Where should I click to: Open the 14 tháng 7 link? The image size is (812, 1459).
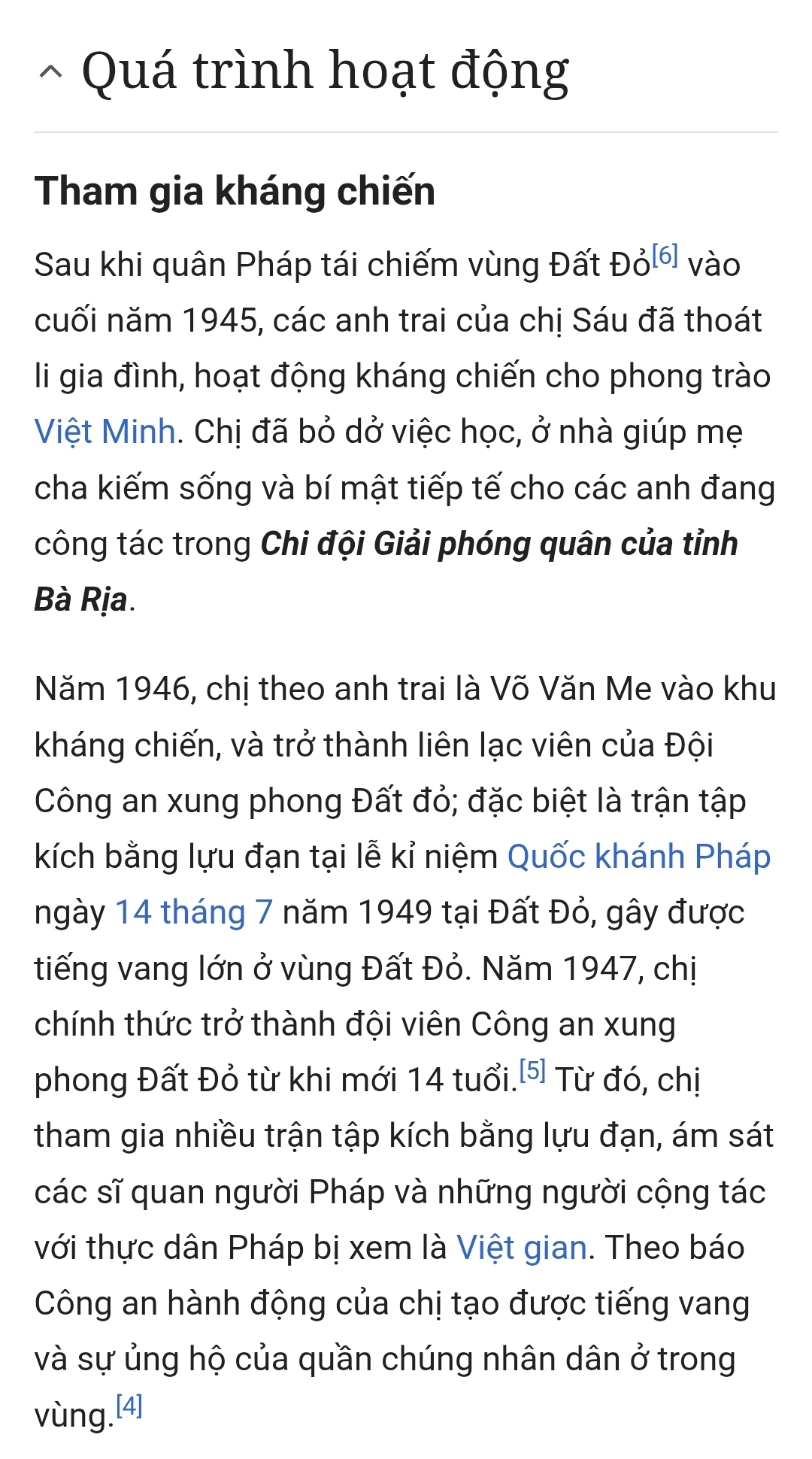[193, 912]
